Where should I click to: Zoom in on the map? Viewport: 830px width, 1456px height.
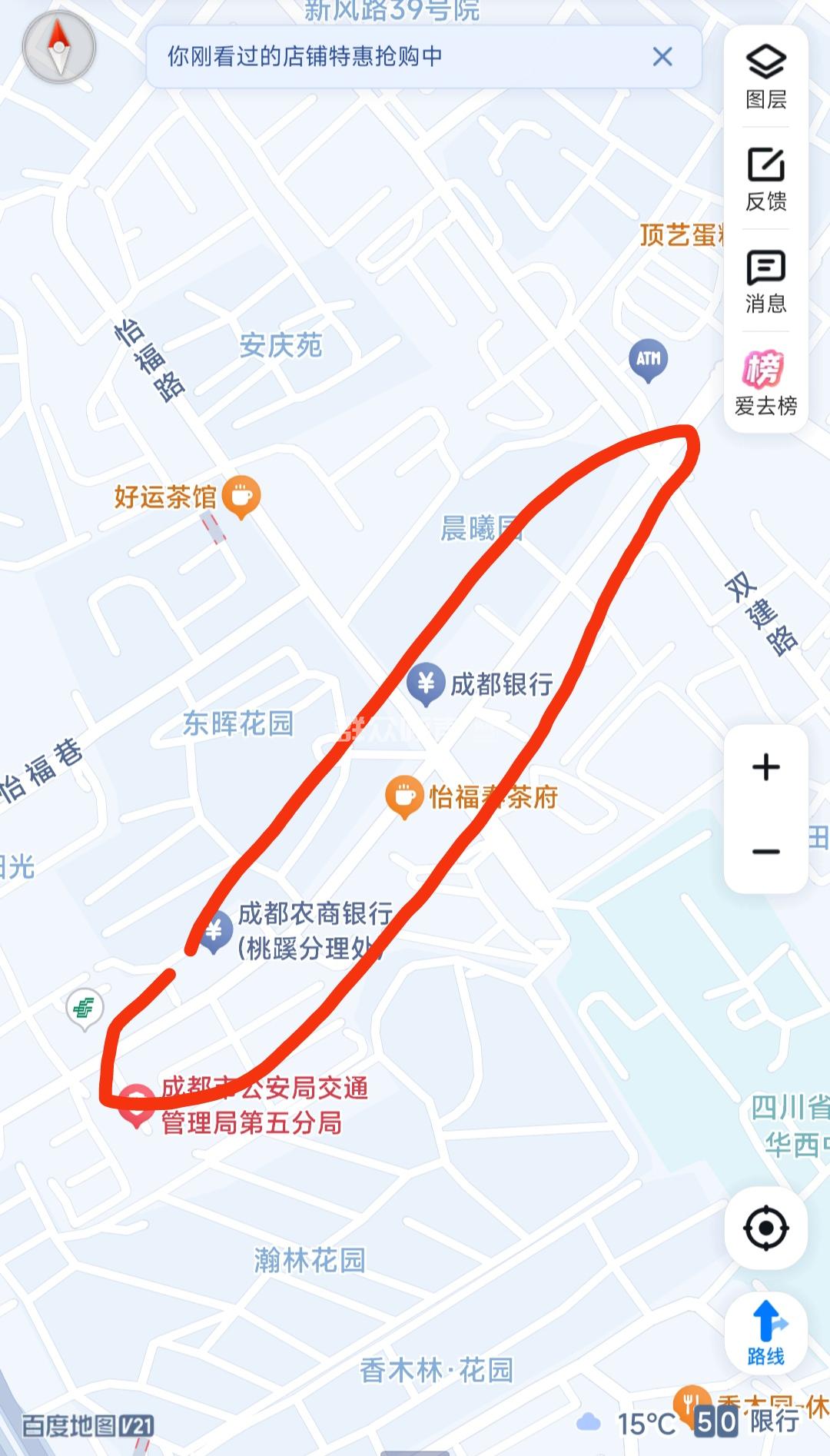[765, 767]
